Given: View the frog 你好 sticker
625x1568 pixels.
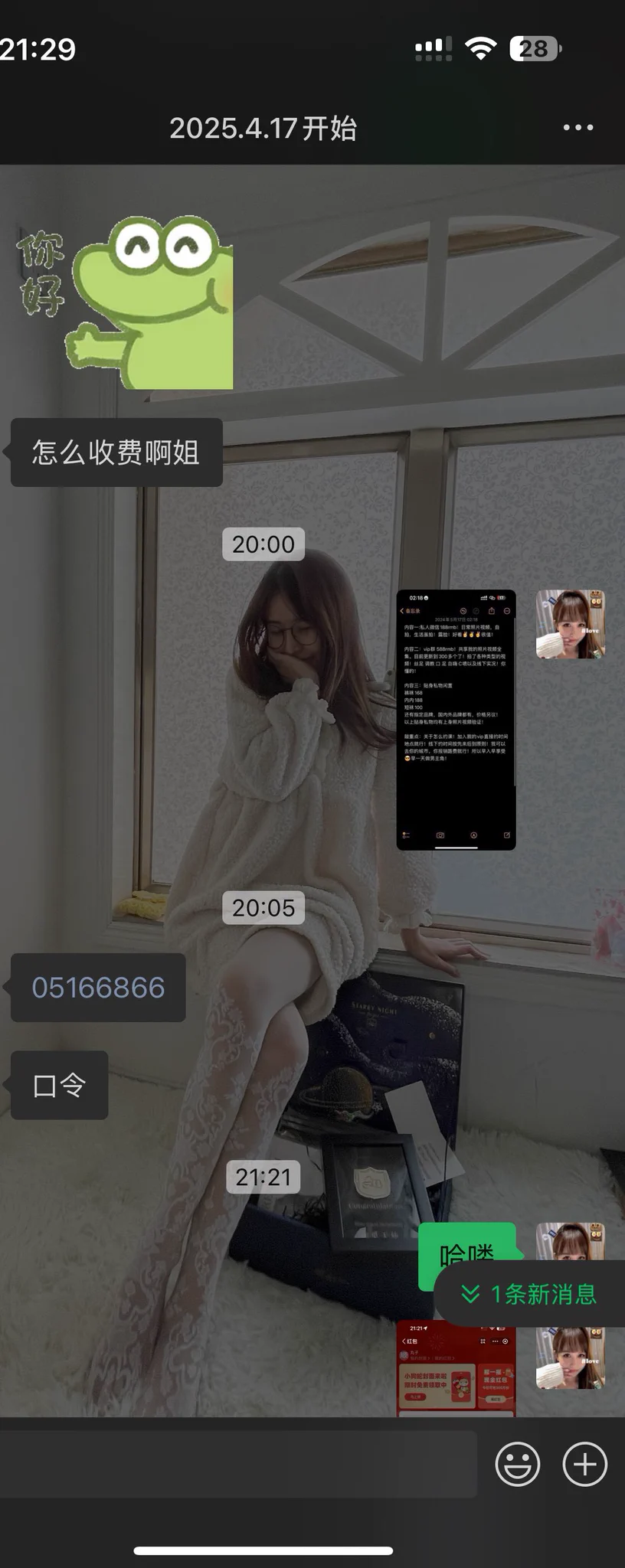Looking at the screenshot, I should coord(126,302).
